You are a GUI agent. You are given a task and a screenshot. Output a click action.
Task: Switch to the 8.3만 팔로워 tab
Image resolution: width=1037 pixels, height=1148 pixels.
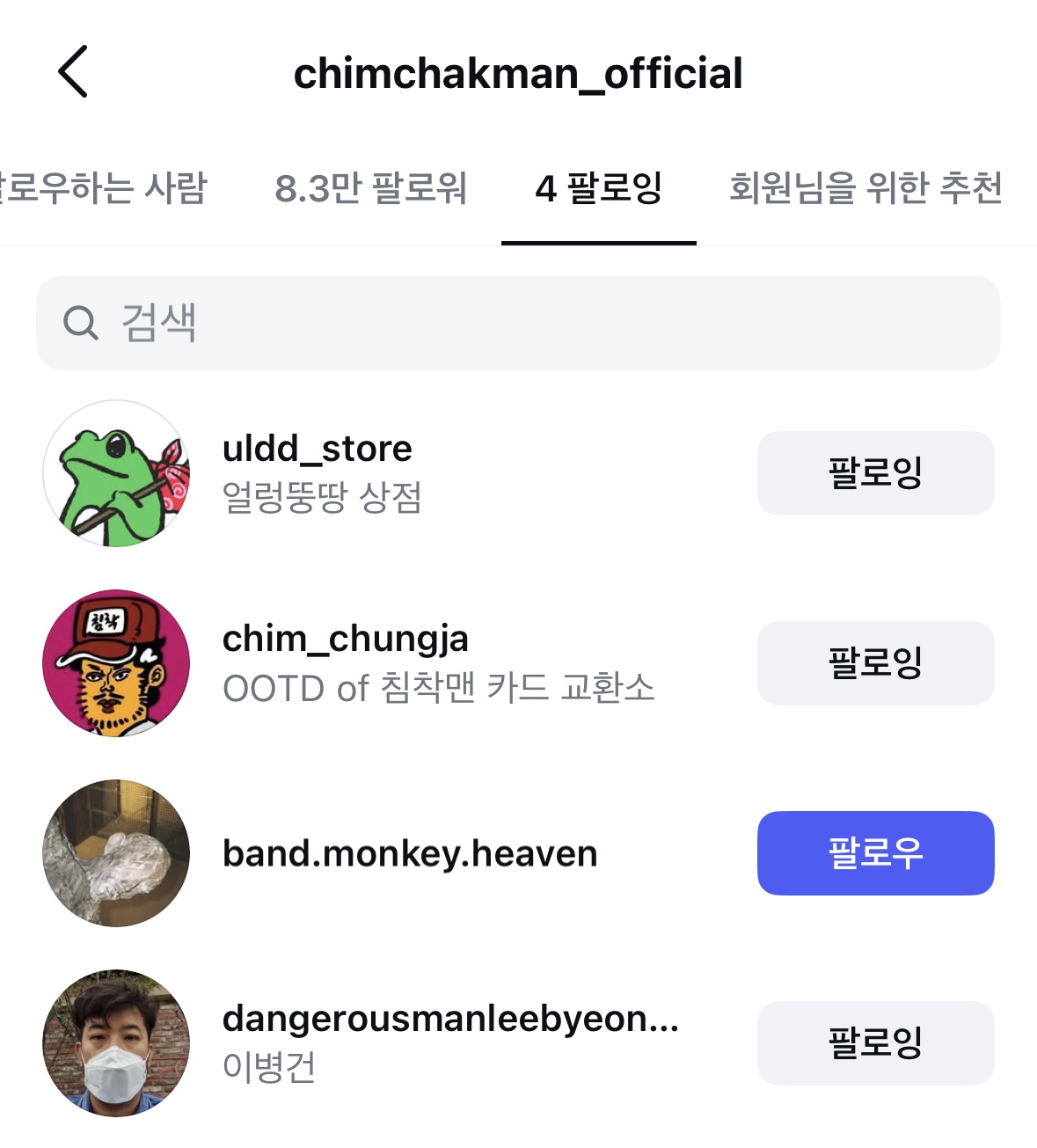[x=370, y=188]
